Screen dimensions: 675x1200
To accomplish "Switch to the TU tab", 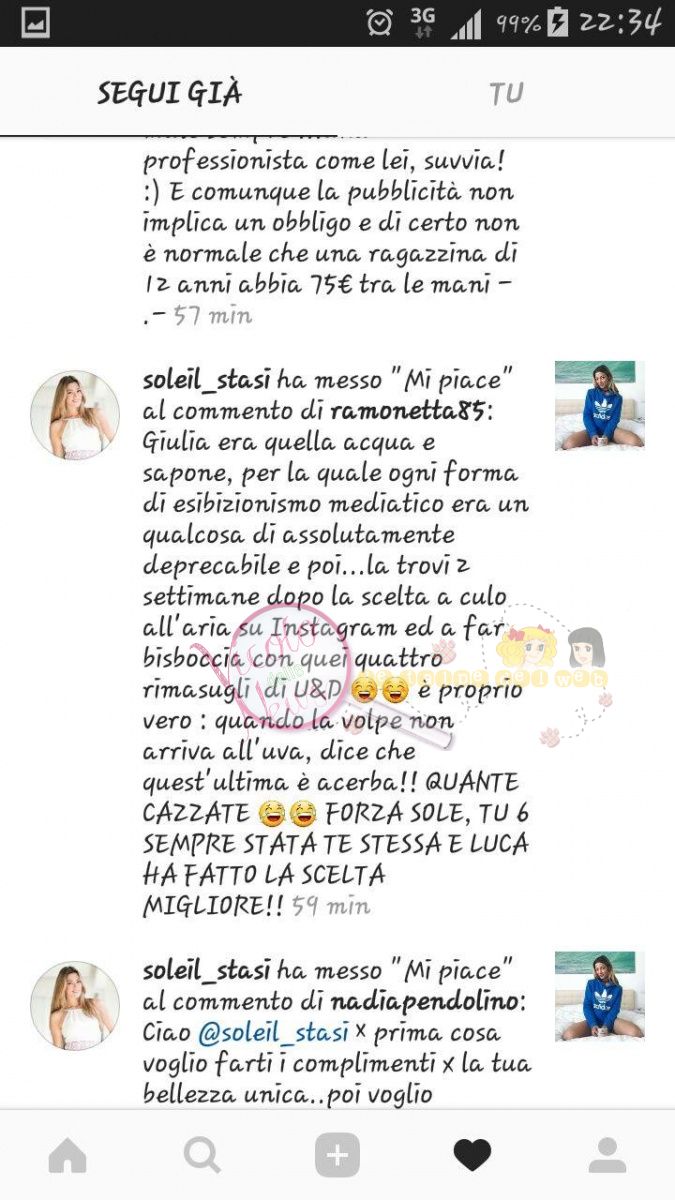I will pos(506,94).
